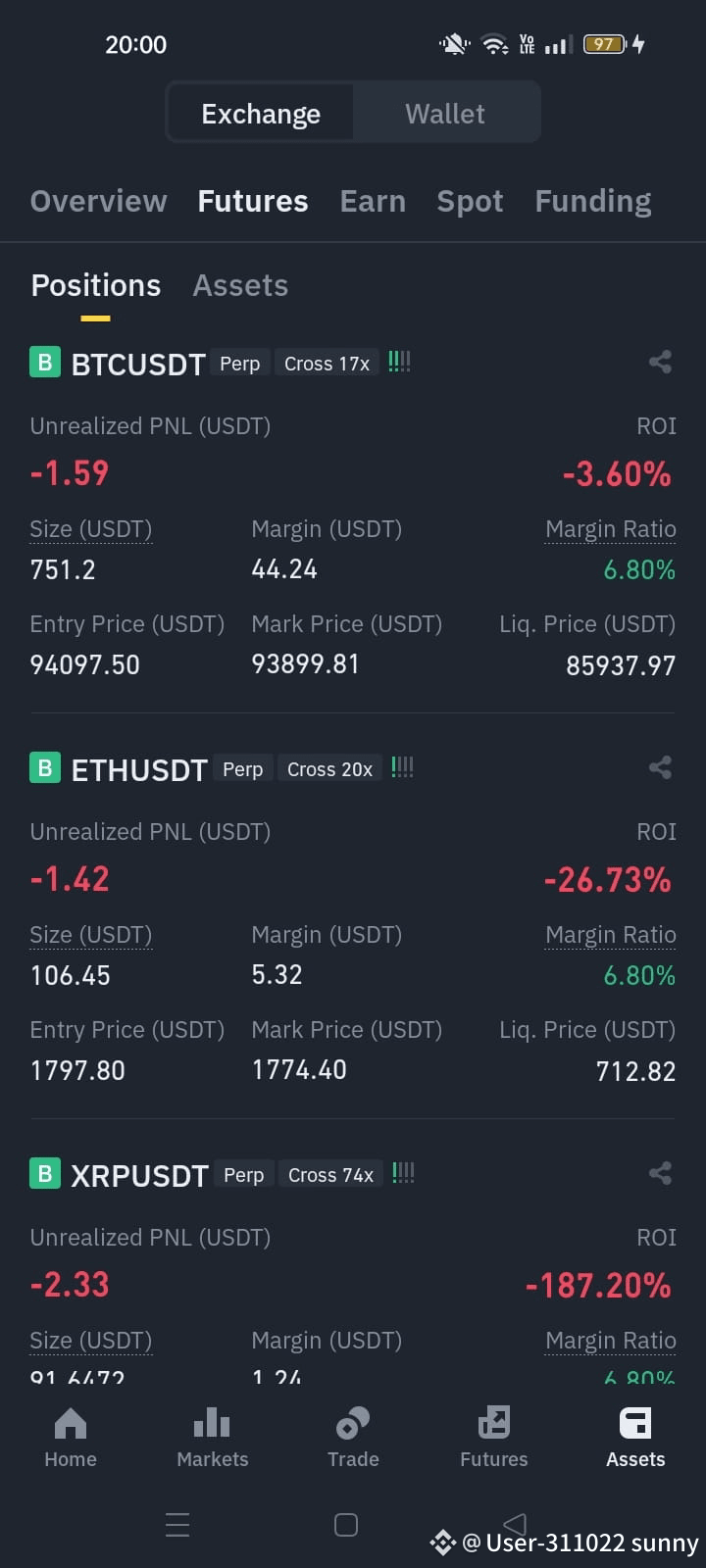The height and width of the screenshot is (1568, 706).
Task: Open the BTCUSDT perpetual position
Action: coord(138,364)
